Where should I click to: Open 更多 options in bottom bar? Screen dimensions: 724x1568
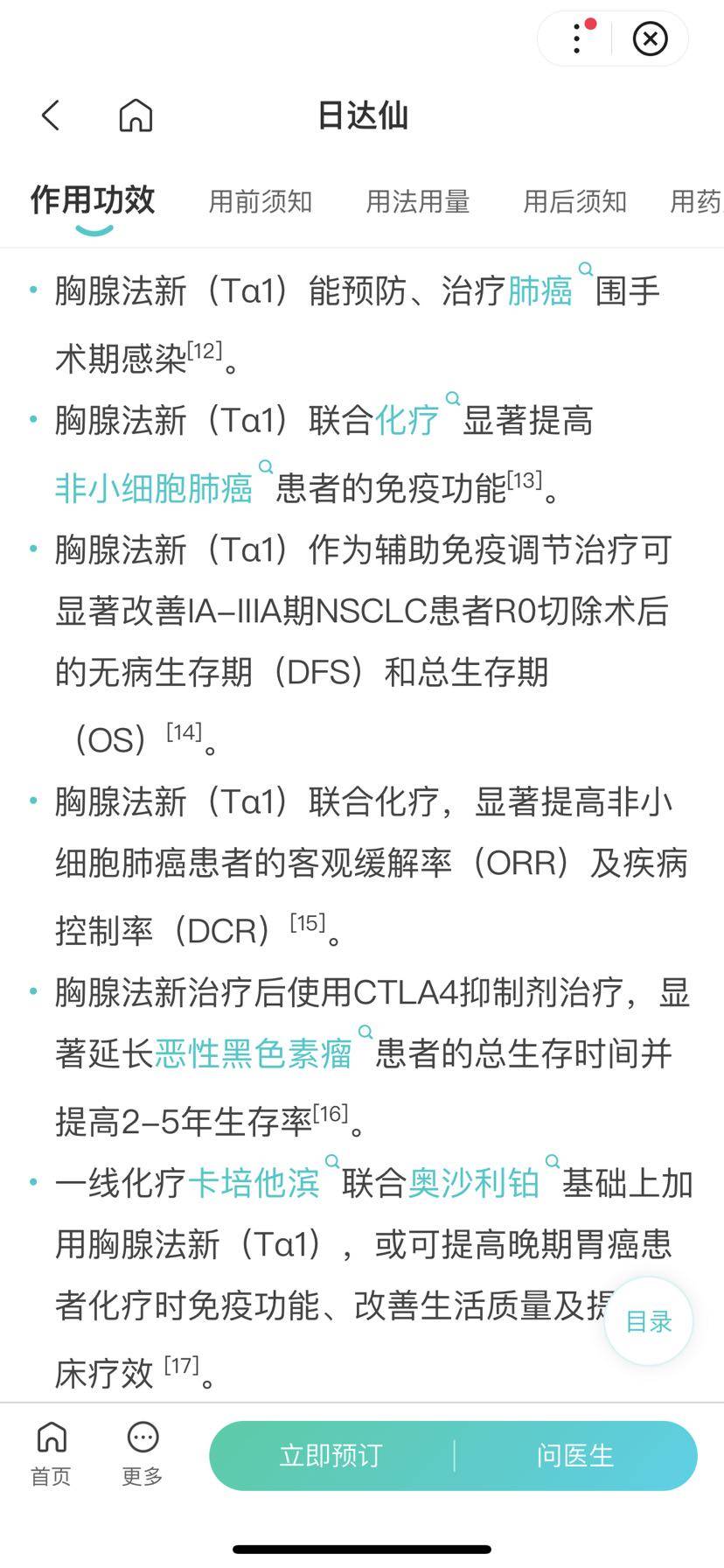[143, 1454]
